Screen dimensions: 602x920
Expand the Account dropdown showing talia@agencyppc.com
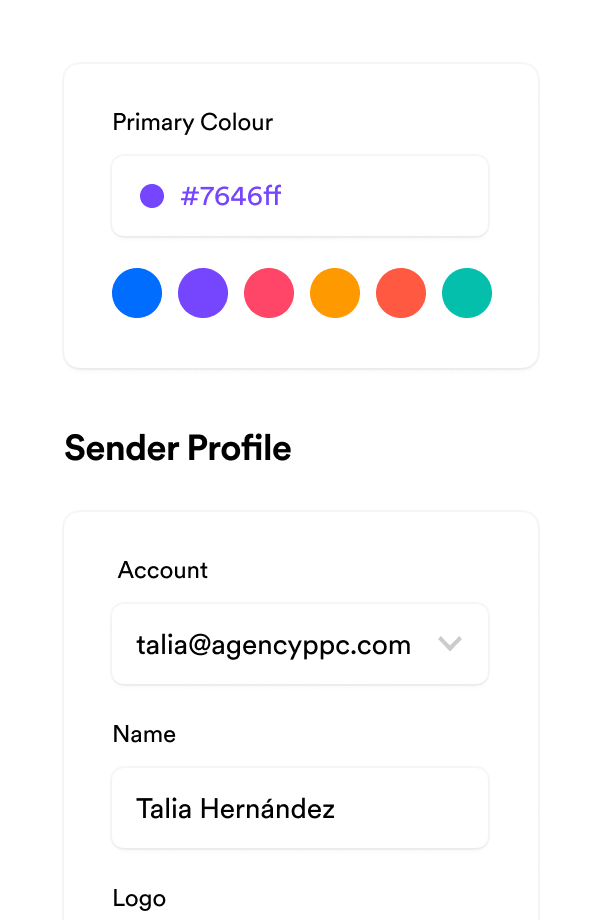[x=300, y=644]
